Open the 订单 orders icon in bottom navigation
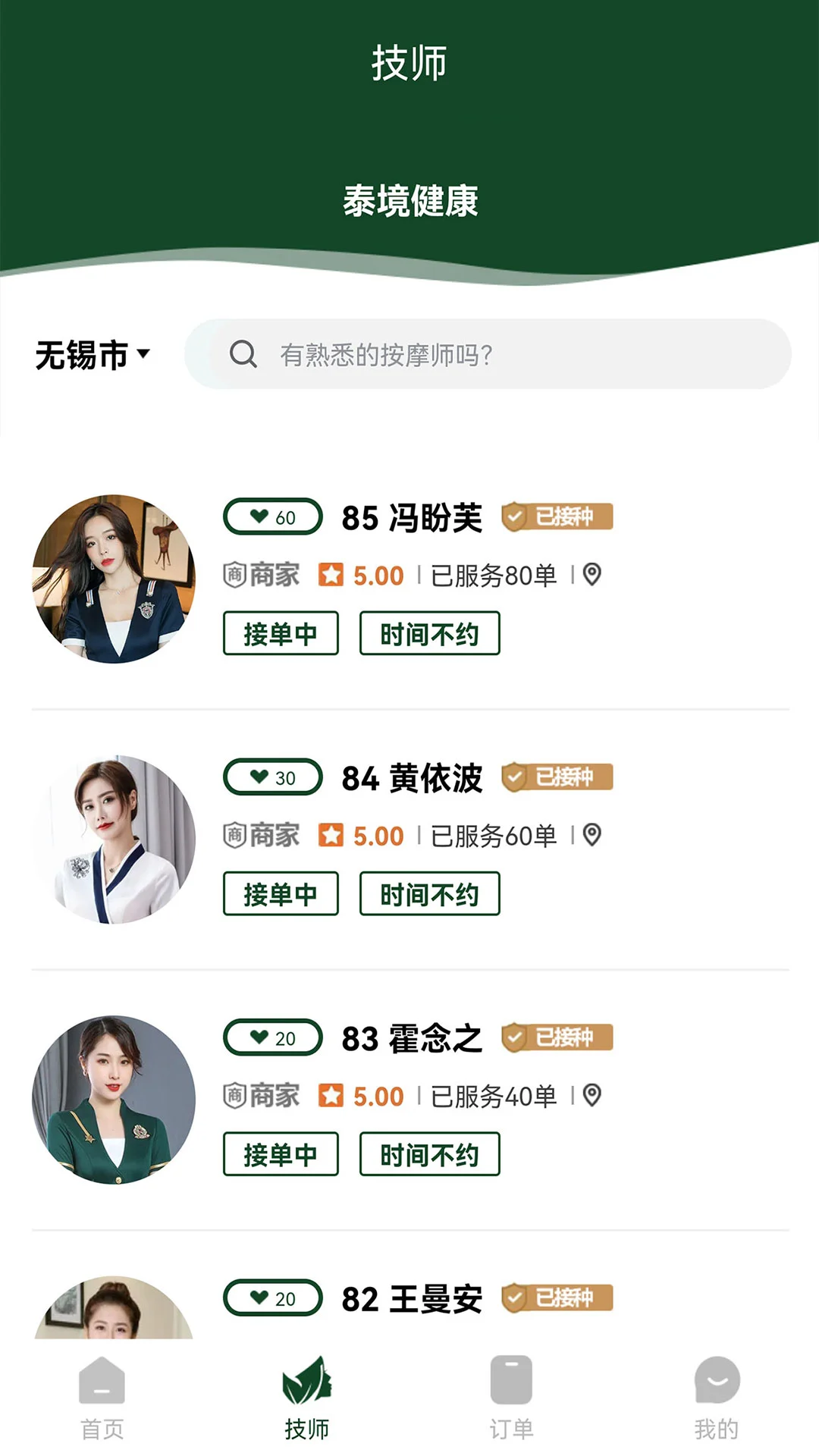This screenshot has height=1456, width=819. click(511, 1381)
